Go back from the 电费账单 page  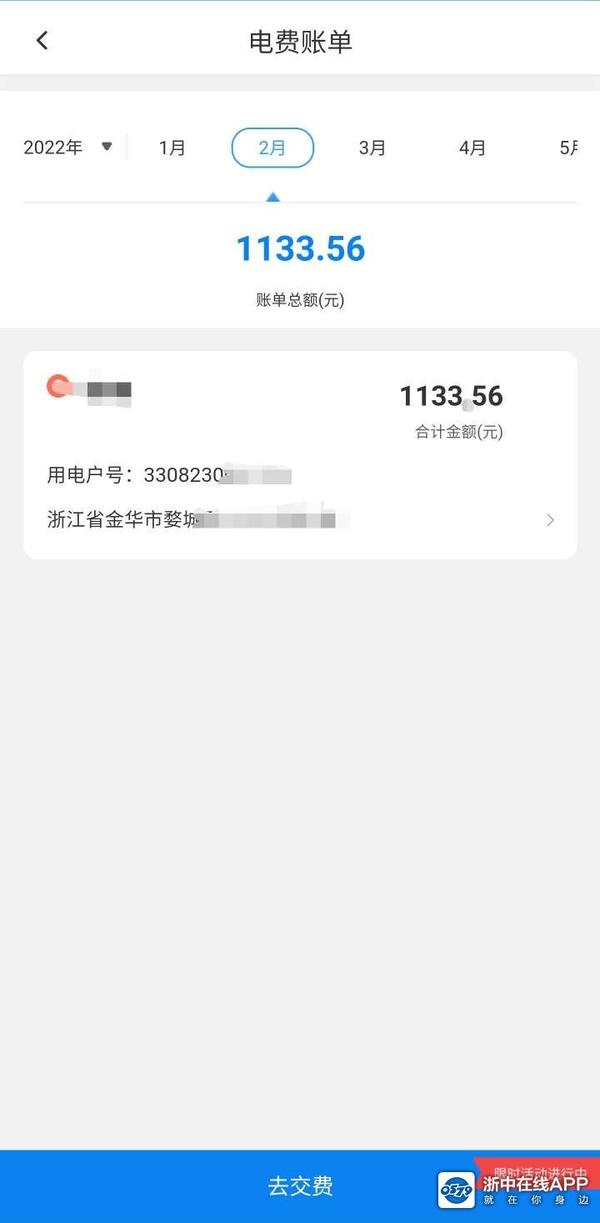click(41, 41)
